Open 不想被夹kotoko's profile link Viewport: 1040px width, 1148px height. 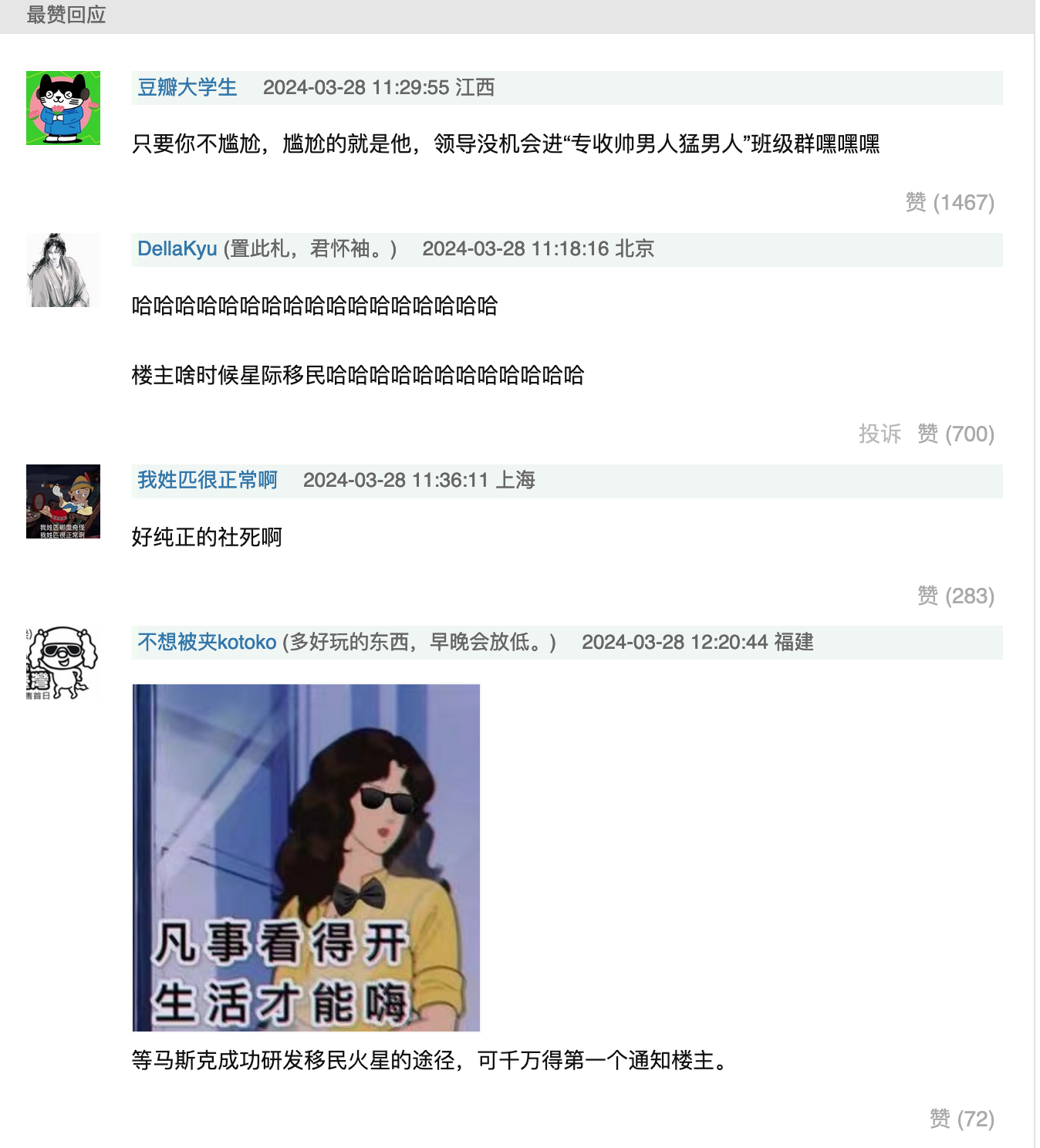point(206,643)
